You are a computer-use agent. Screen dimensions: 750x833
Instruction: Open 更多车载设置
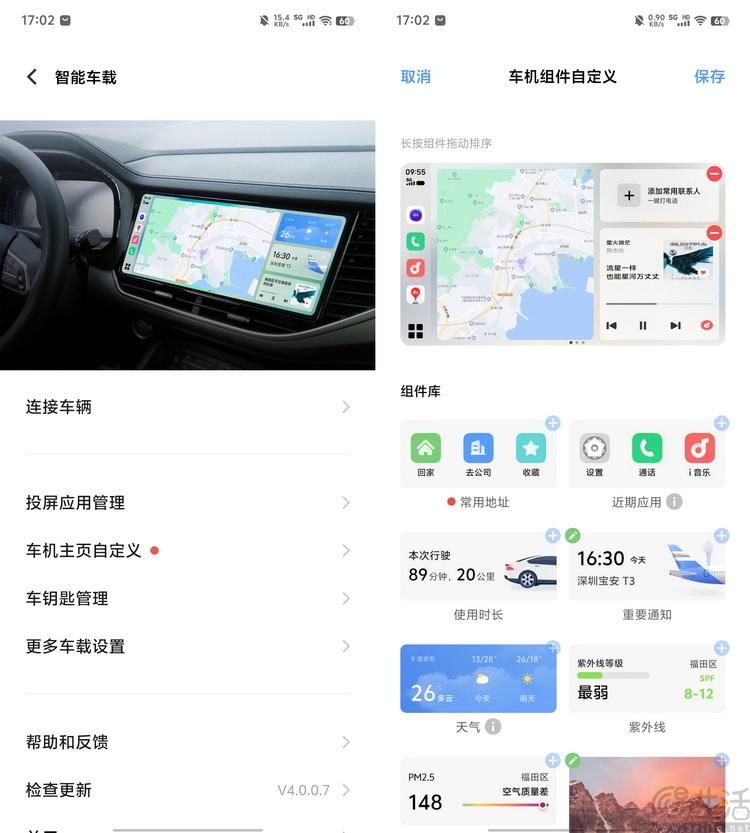click(x=187, y=647)
